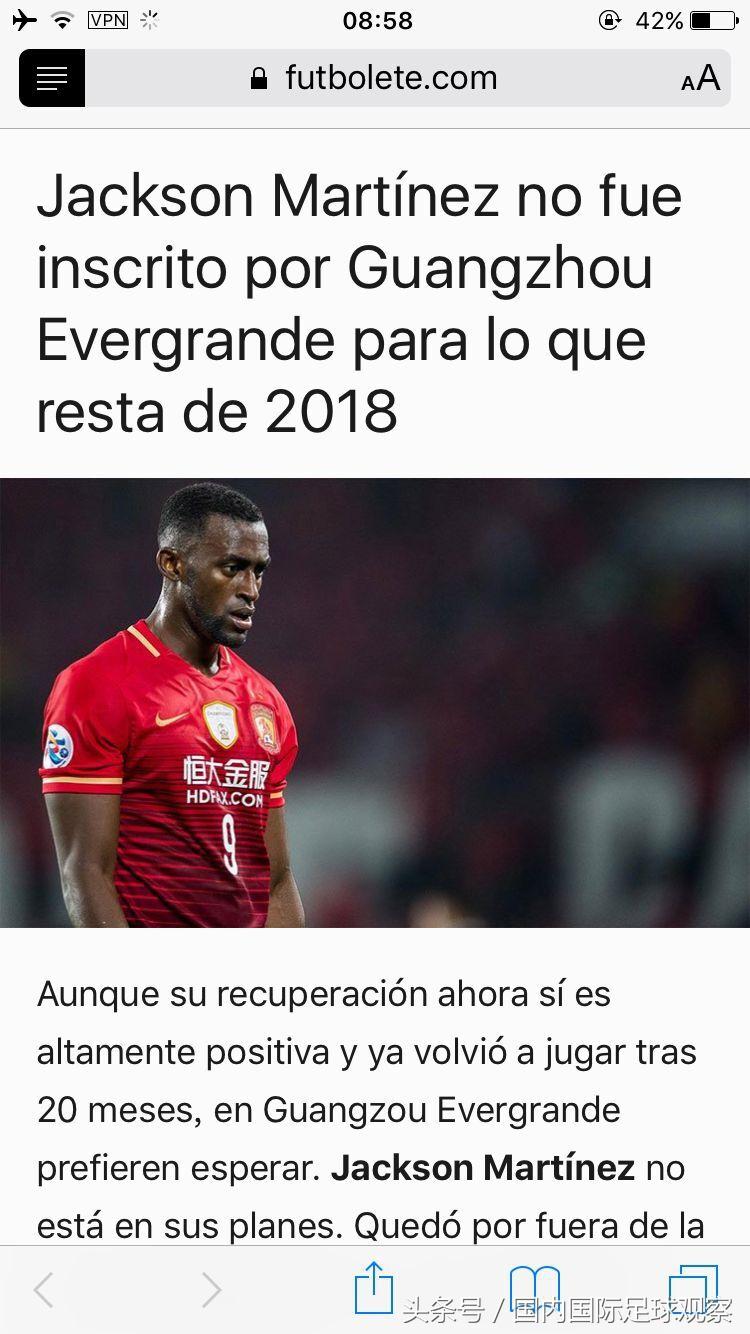Screen dimensions: 750x1334
Task: Go forward to the next page
Action: [x=211, y=1290]
